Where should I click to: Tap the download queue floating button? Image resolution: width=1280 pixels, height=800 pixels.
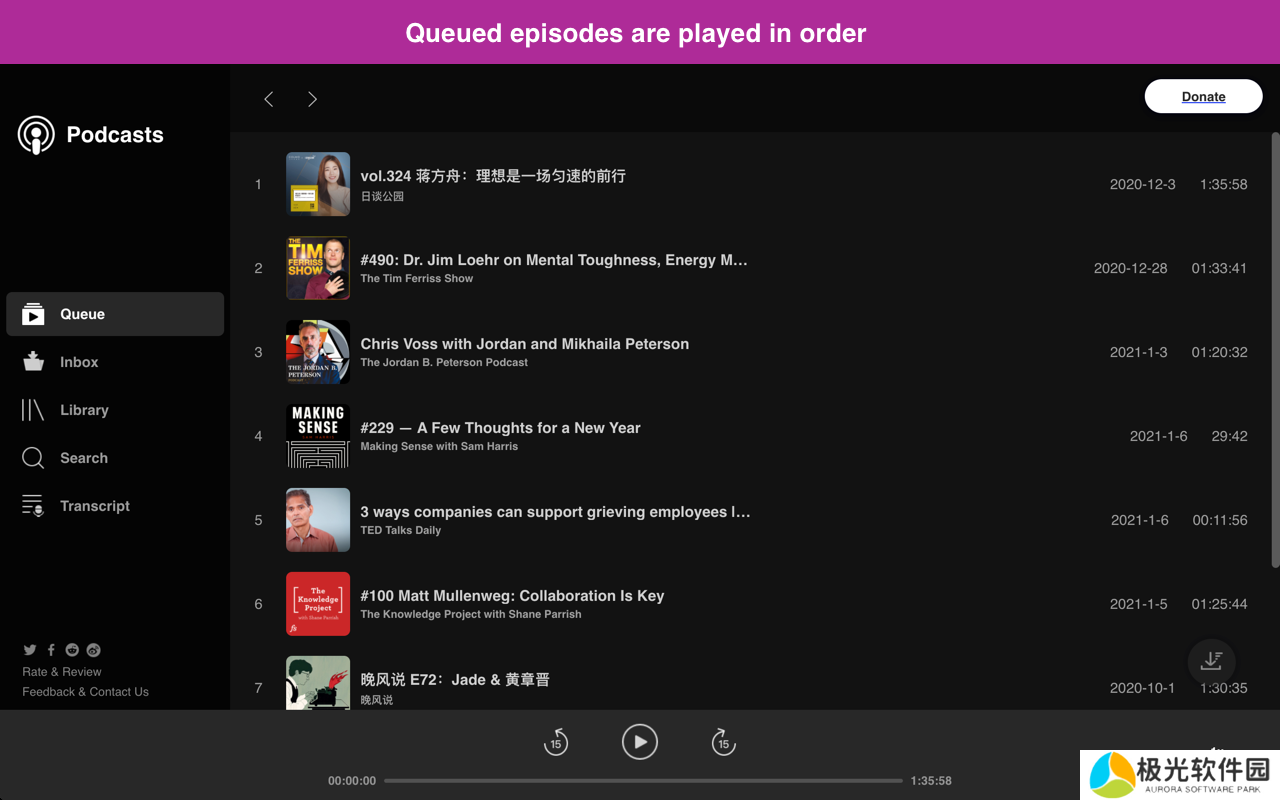(1211, 661)
